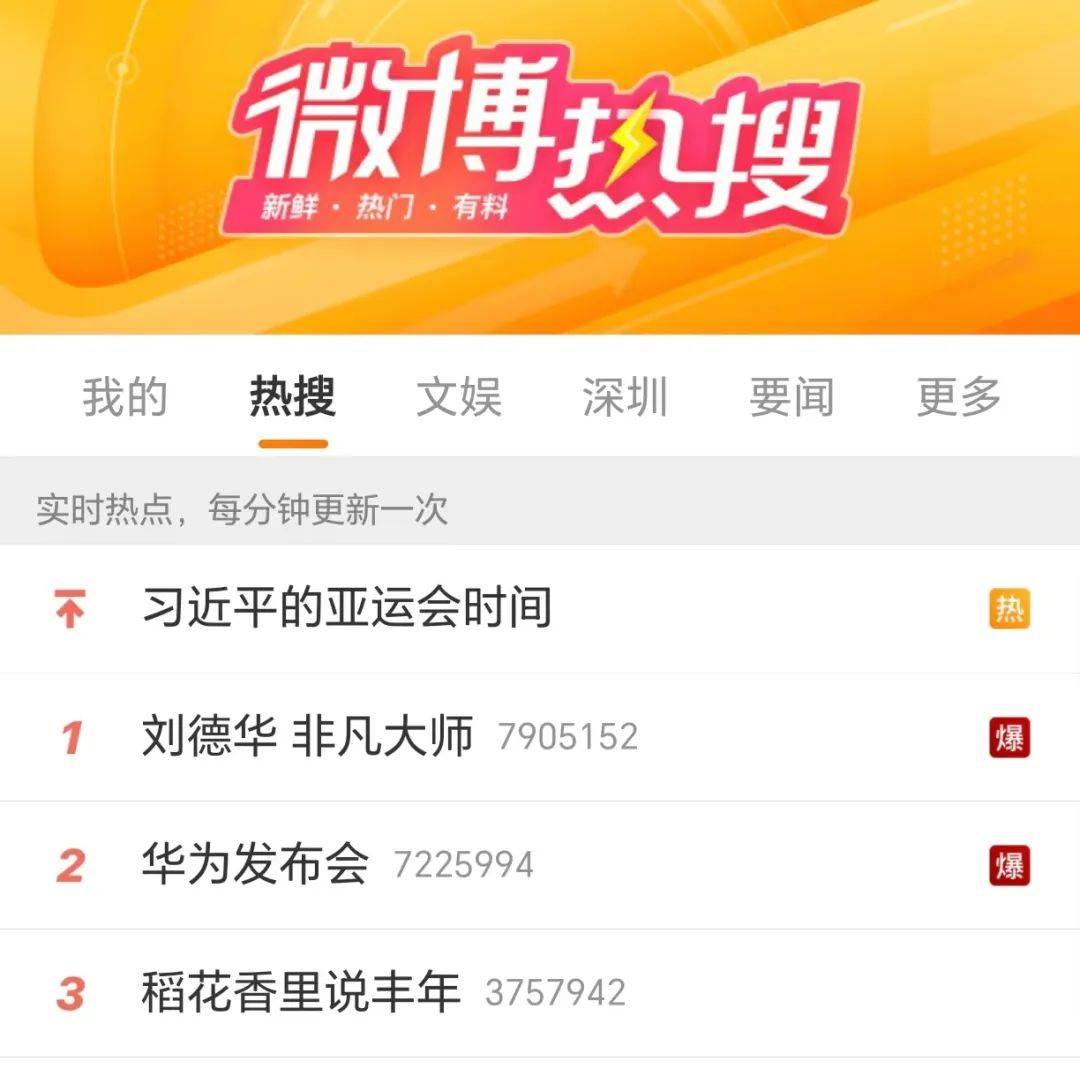Open pinned topic 习近平的亚运会时间
Viewport: 1080px width, 1069px height.
(347, 608)
